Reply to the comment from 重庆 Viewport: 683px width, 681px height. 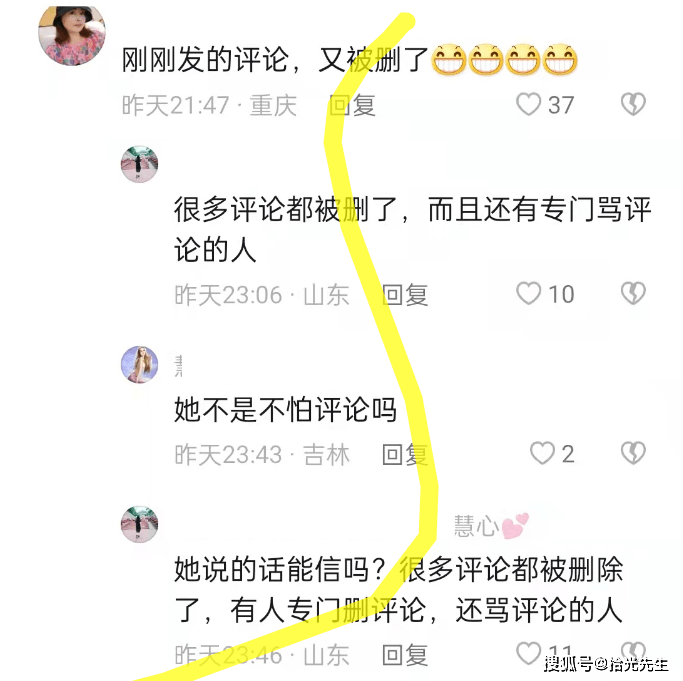pos(352,104)
